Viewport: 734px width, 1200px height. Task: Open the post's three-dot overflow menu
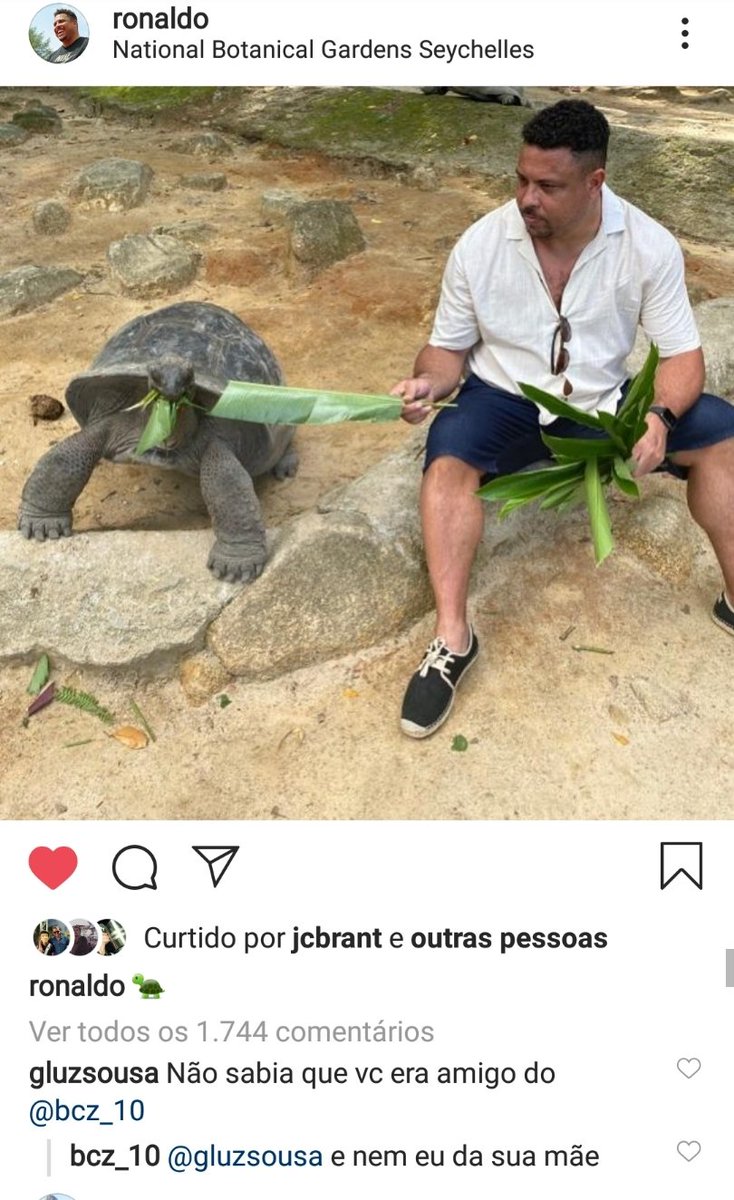coord(685,33)
